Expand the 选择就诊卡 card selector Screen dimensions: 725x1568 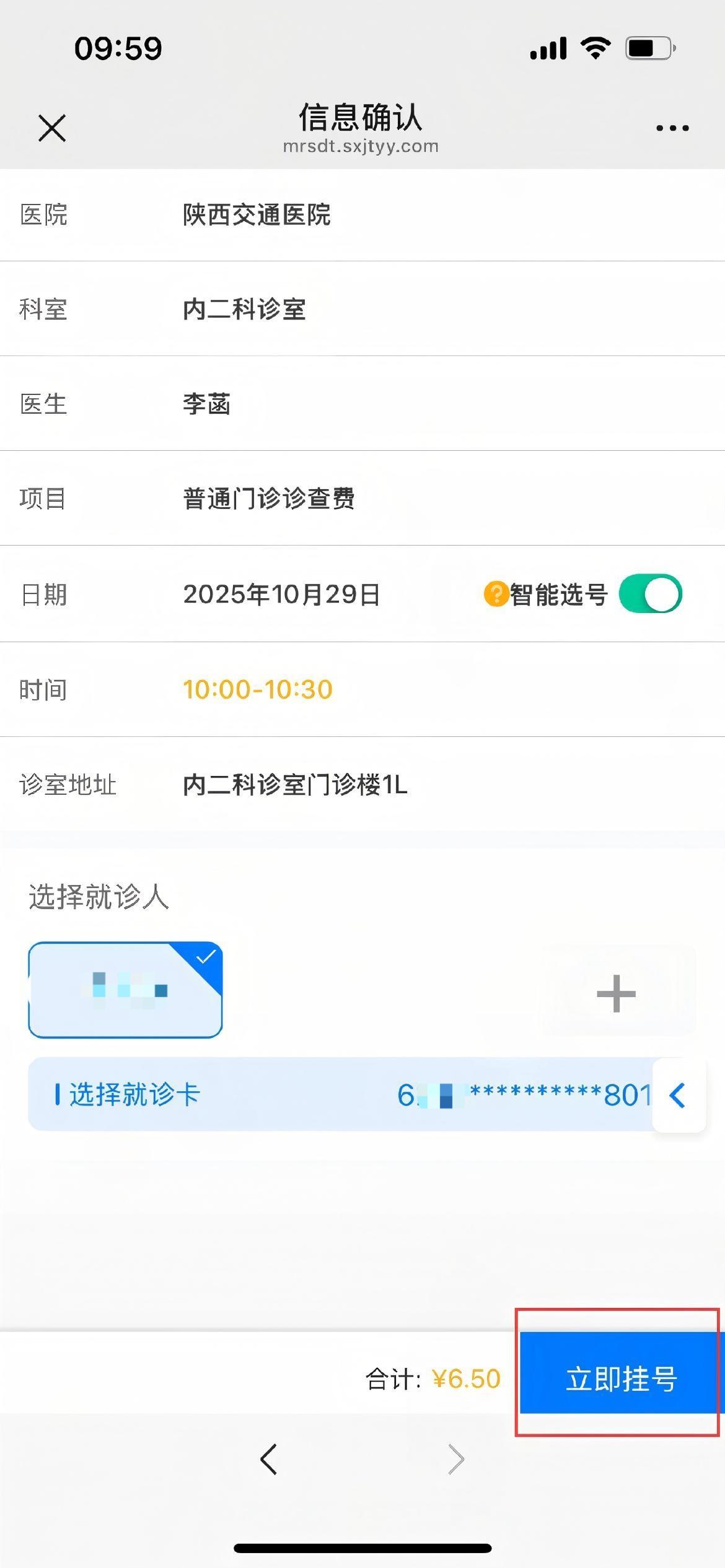pyautogui.click(x=678, y=1095)
